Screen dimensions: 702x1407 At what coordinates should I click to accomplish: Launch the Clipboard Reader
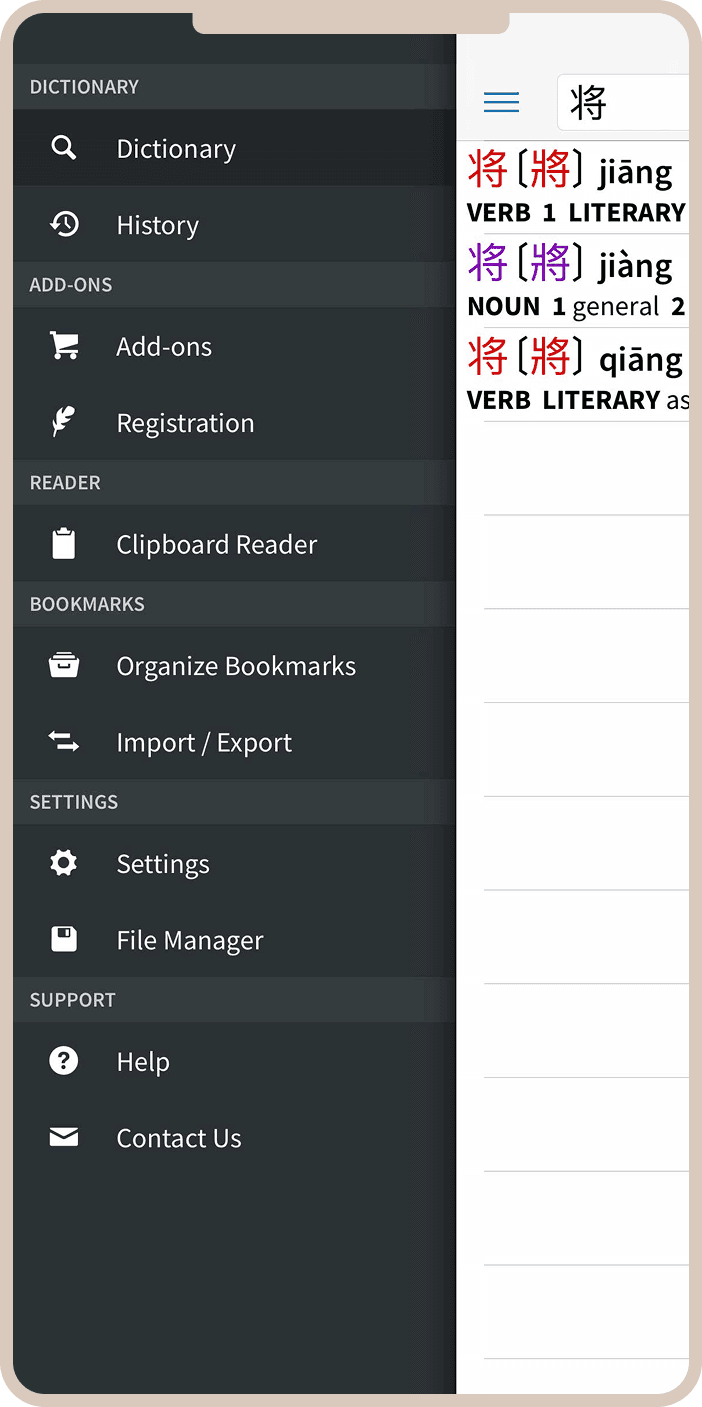[x=216, y=545]
